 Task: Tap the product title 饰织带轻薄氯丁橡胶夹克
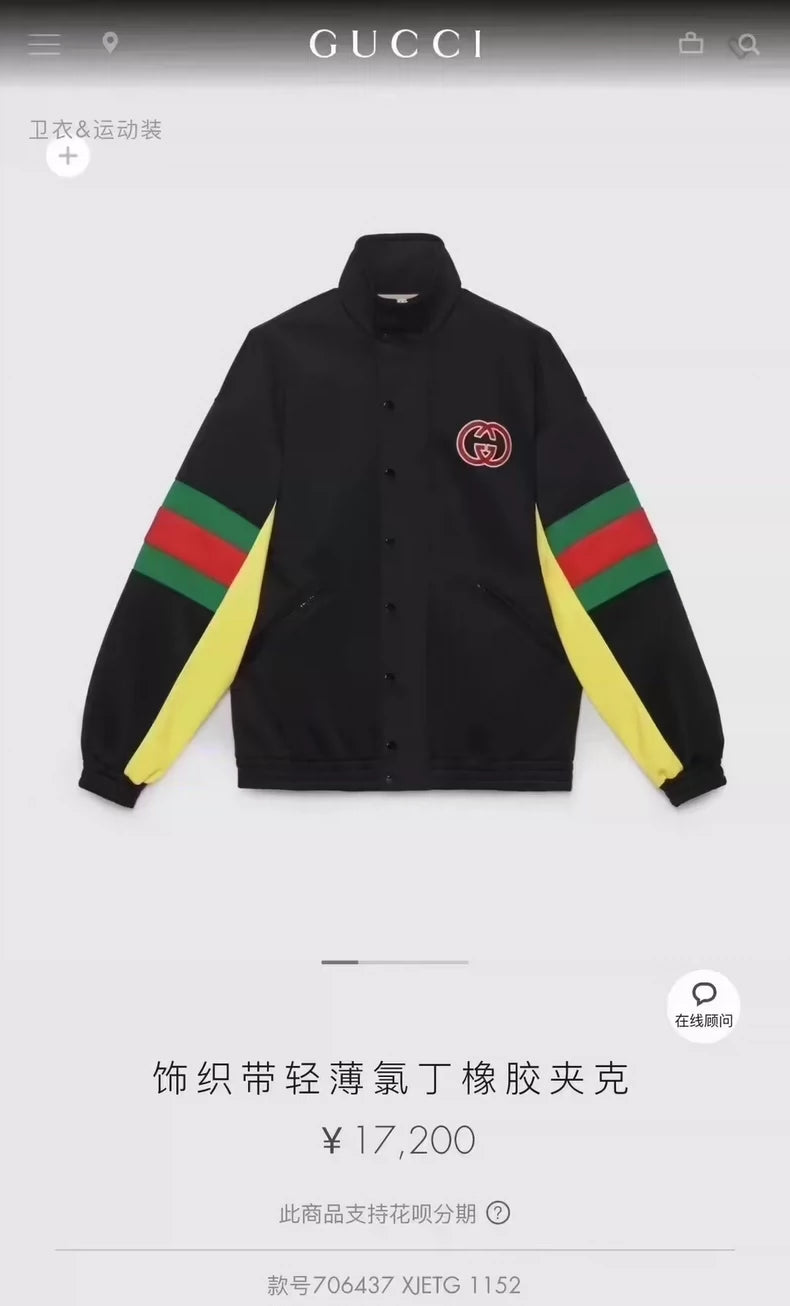click(395, 1078)
